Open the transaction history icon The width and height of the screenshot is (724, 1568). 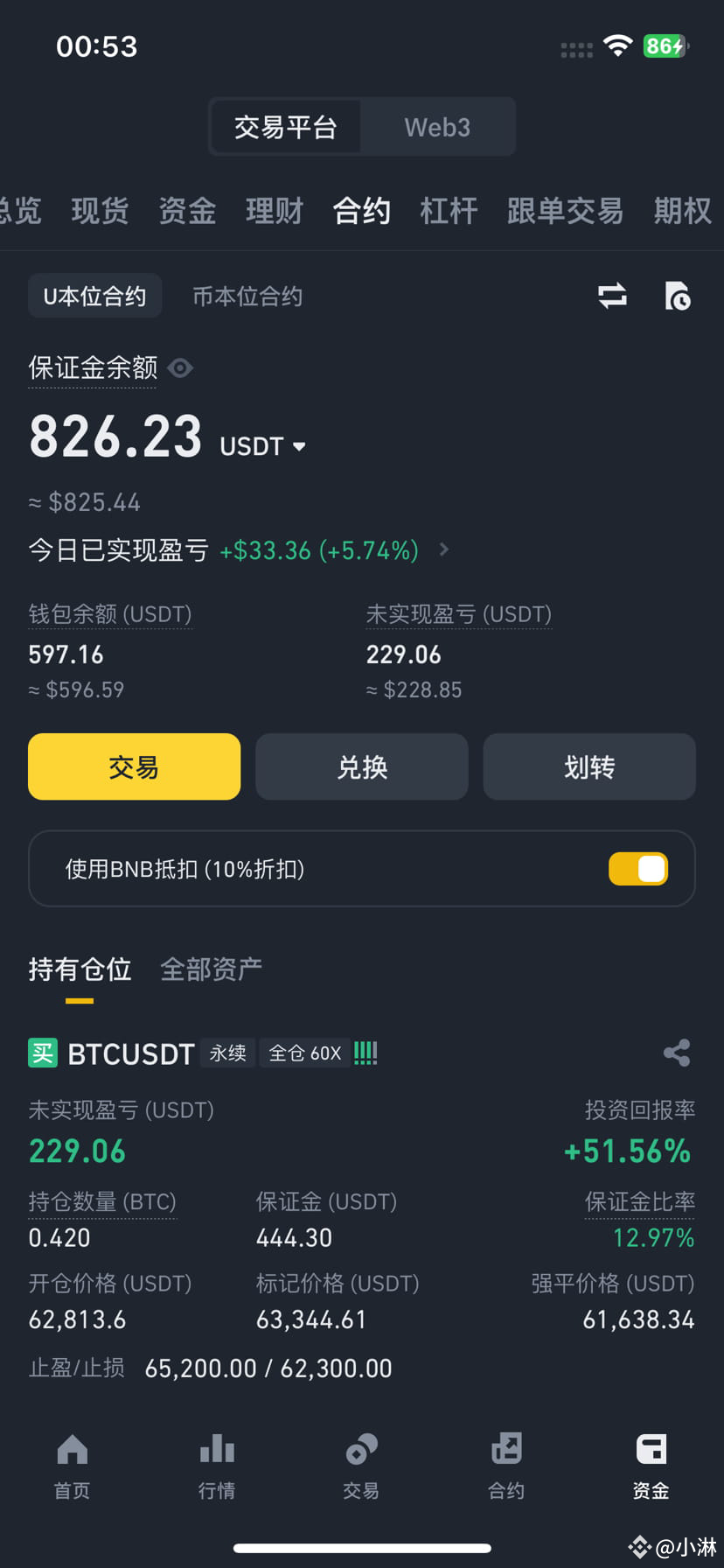pyautogui.click(x=678, y=297)
